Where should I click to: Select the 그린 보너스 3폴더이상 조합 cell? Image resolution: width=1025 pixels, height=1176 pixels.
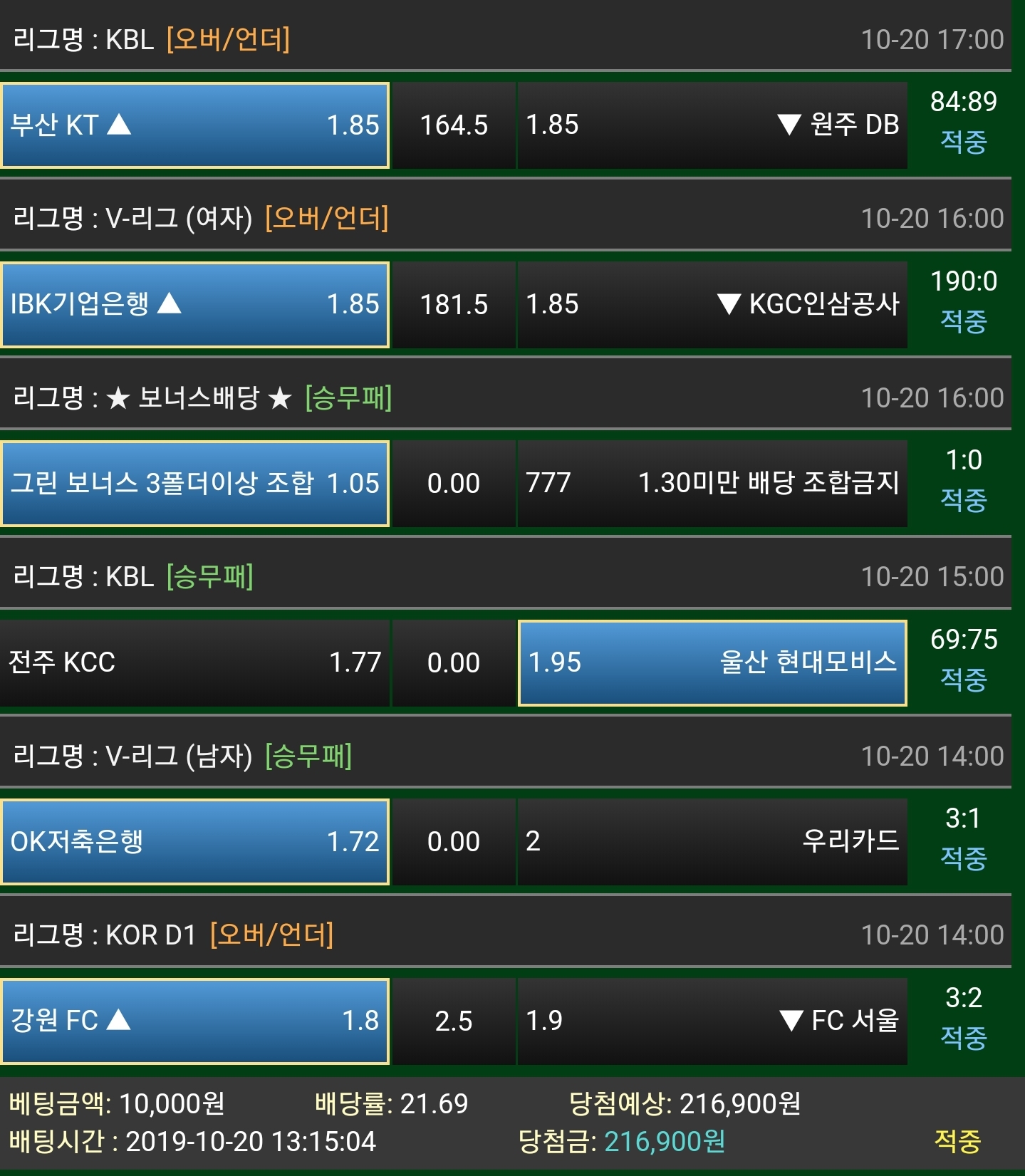194,484
